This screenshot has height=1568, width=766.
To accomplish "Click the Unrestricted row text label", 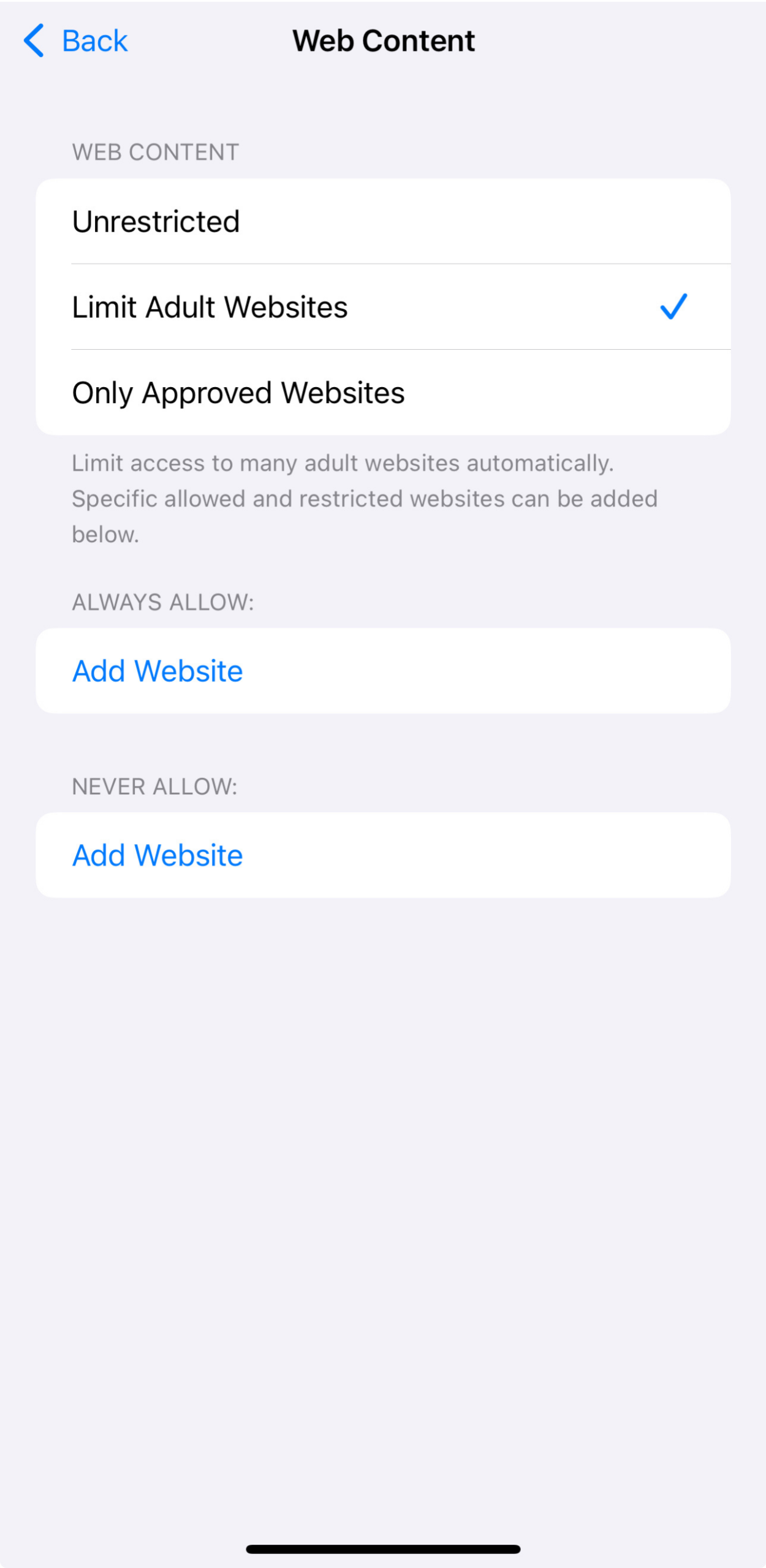I will point(155,222).
